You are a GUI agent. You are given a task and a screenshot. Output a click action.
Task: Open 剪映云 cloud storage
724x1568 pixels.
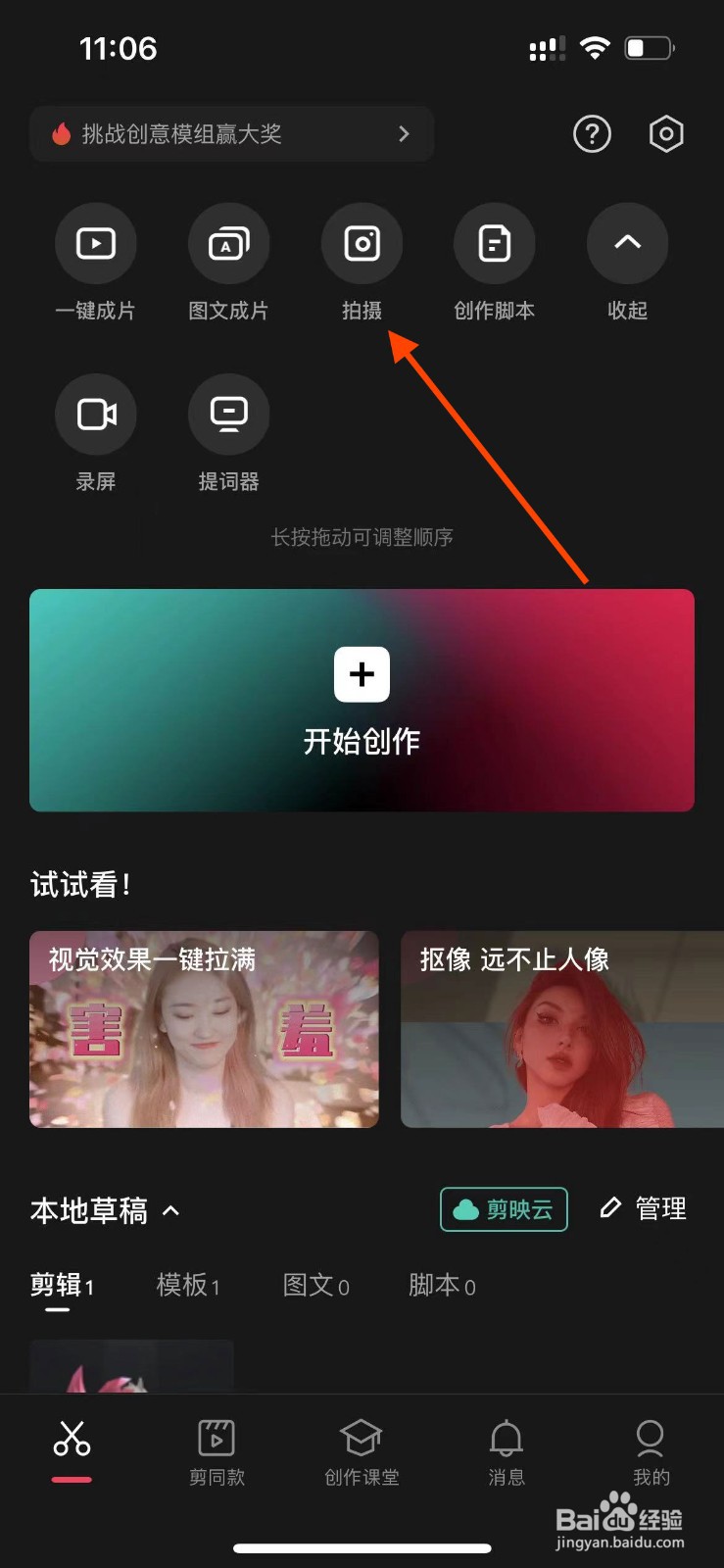pos(504,1209)
